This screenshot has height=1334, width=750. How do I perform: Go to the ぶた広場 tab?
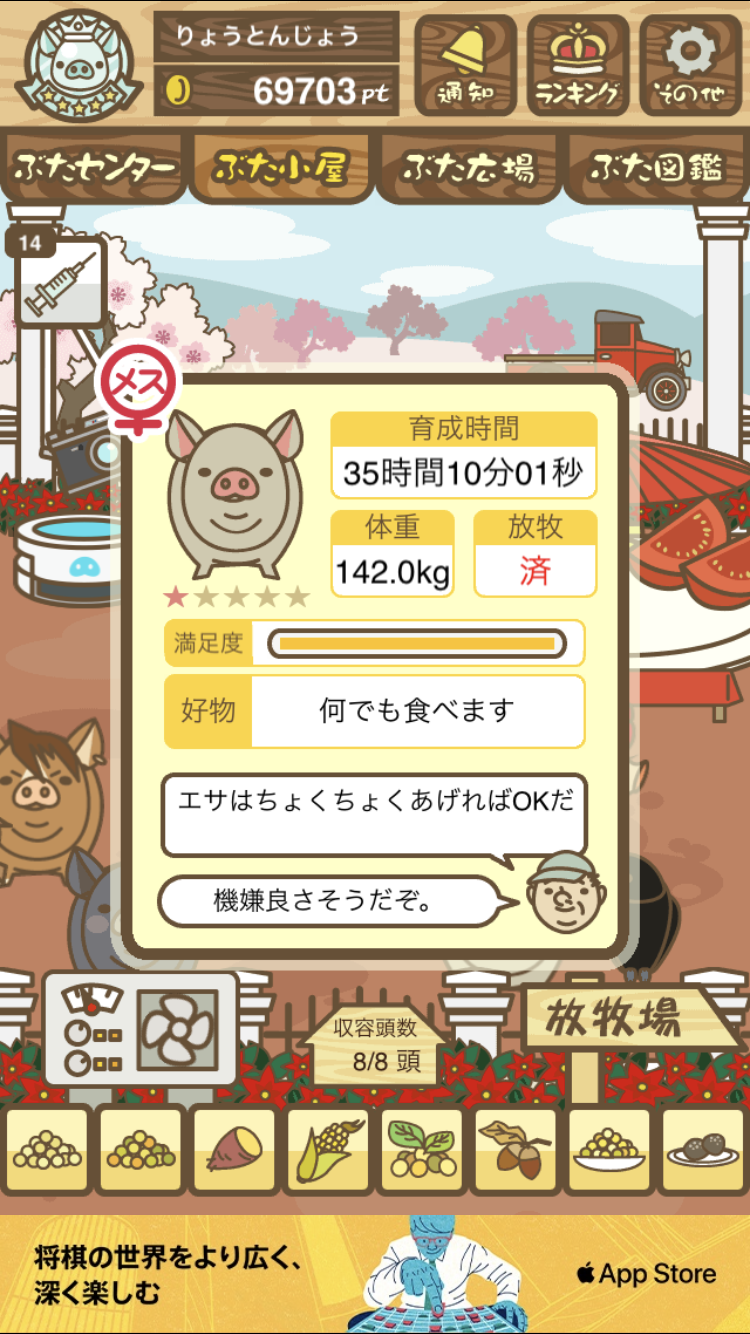468,168
